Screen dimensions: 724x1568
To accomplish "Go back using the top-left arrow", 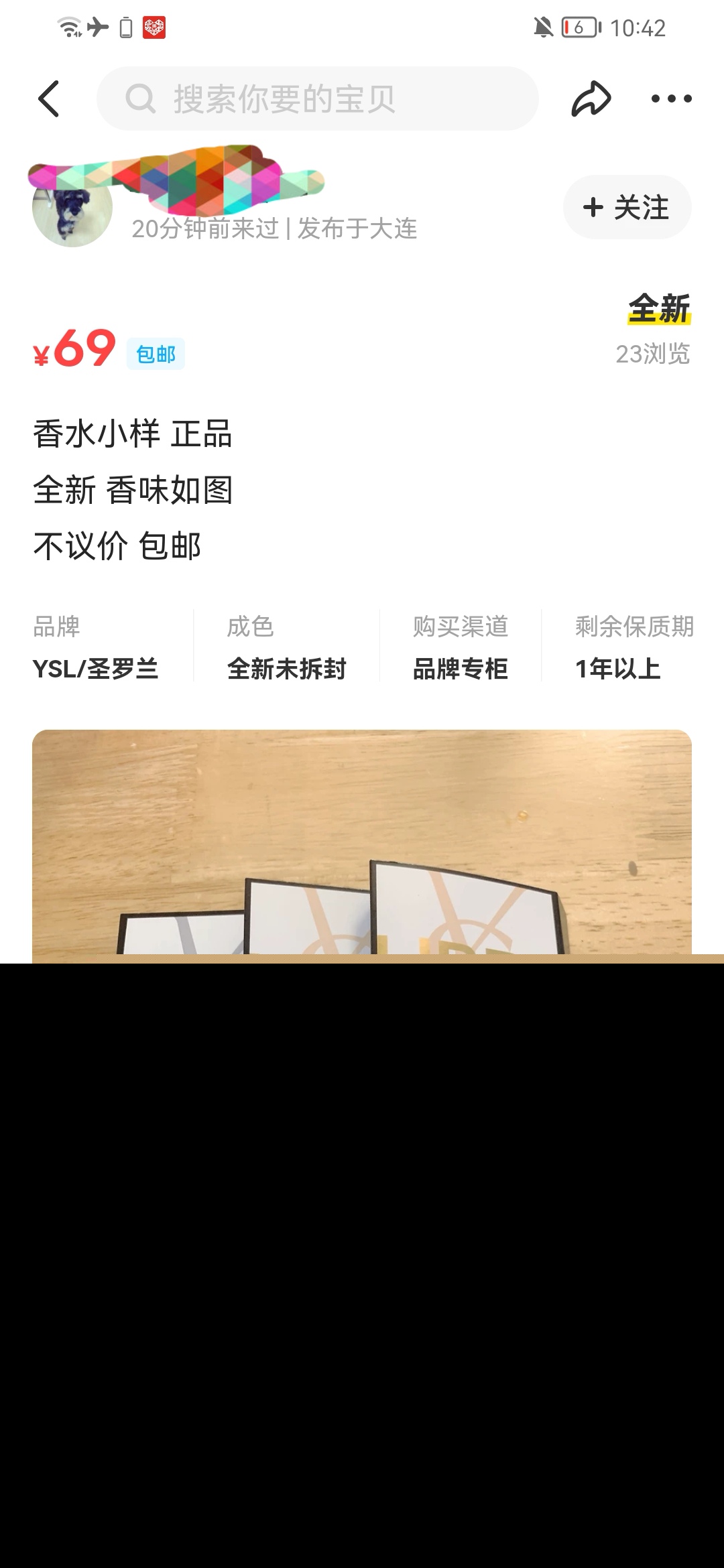I will pyautogui.click(x=49, y=99).
